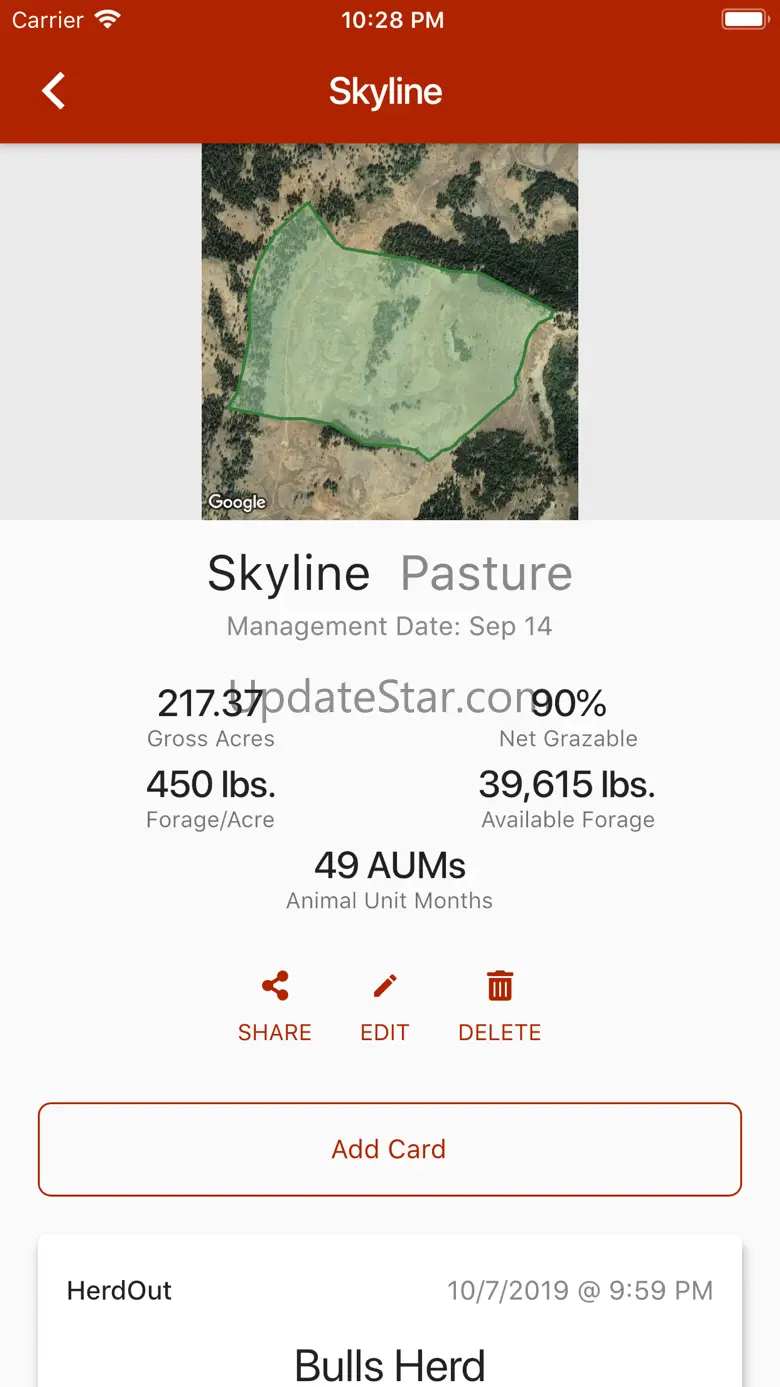Go back from the Skyline screen

tap(54, 91)
